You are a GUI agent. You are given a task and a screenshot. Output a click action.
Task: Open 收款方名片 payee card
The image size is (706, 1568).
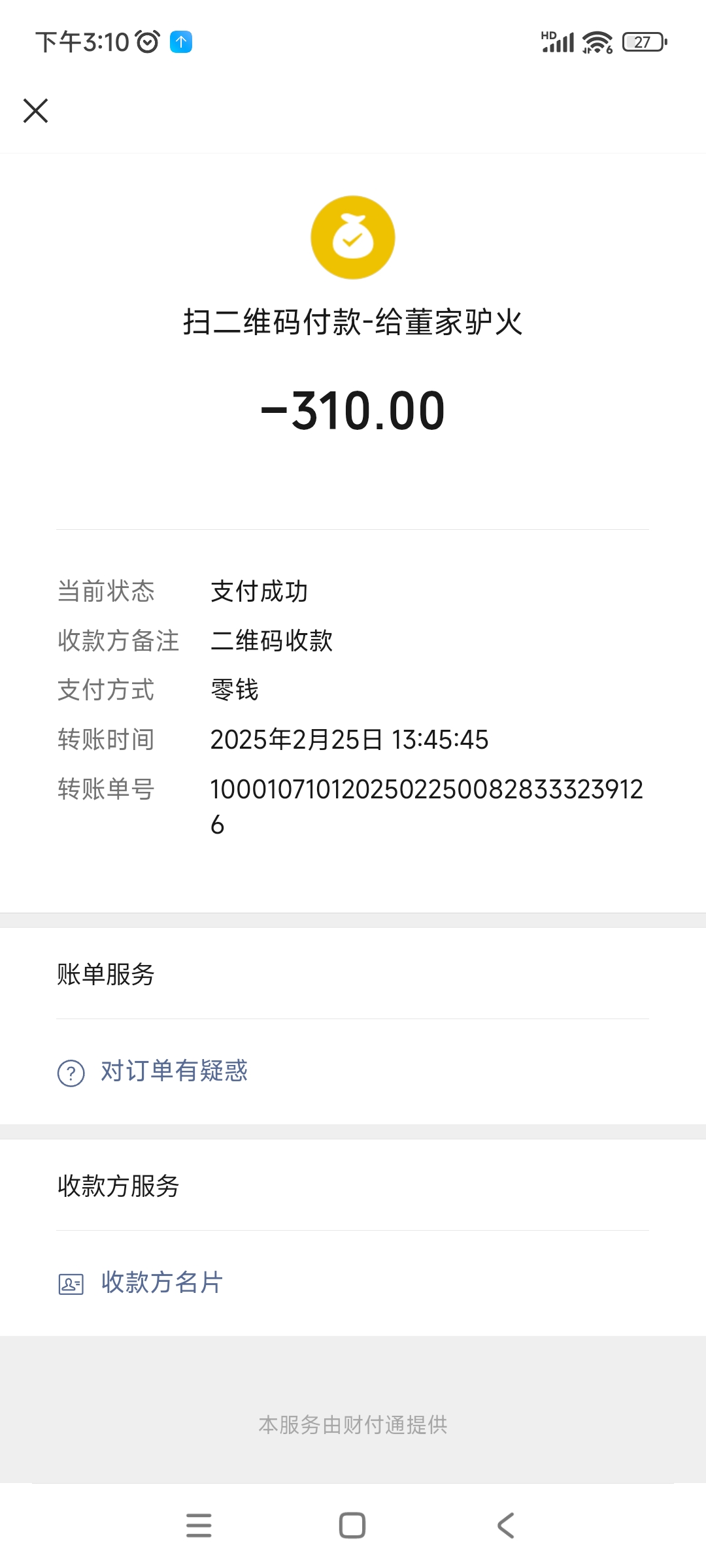(x=141, y=1282)
